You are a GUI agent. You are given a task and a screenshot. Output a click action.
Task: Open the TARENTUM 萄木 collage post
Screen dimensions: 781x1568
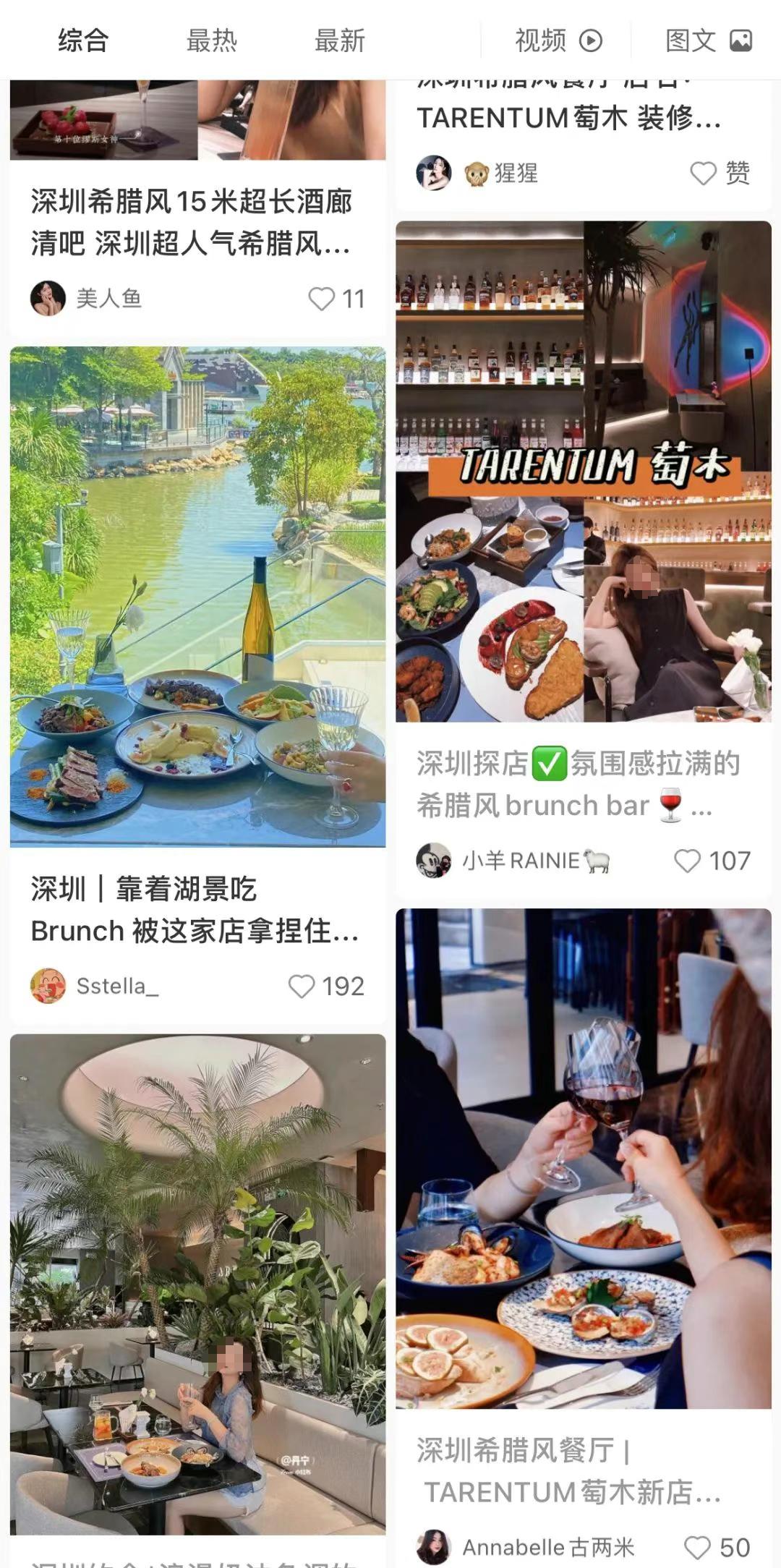tap(583, 471)
